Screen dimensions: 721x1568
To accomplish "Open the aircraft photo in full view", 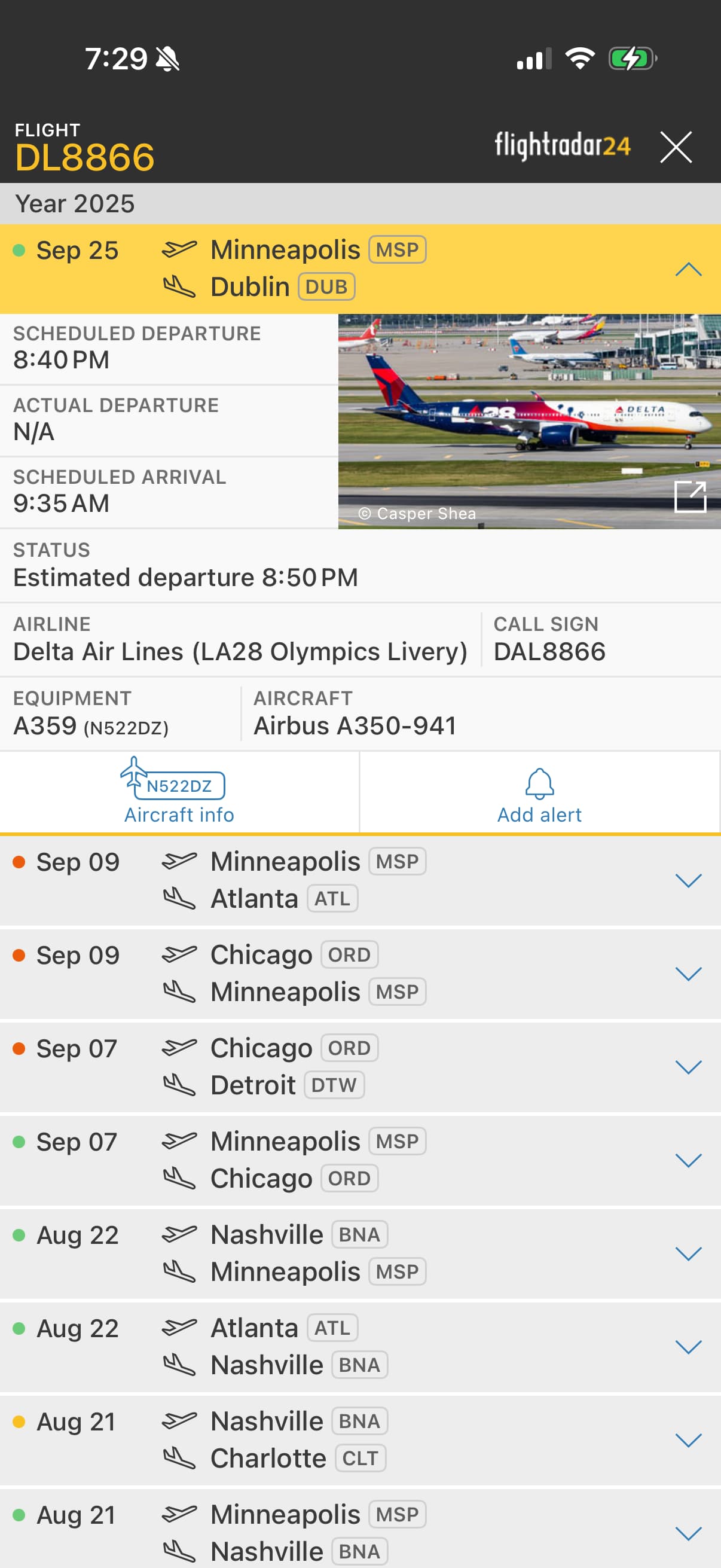I will 690,497.
